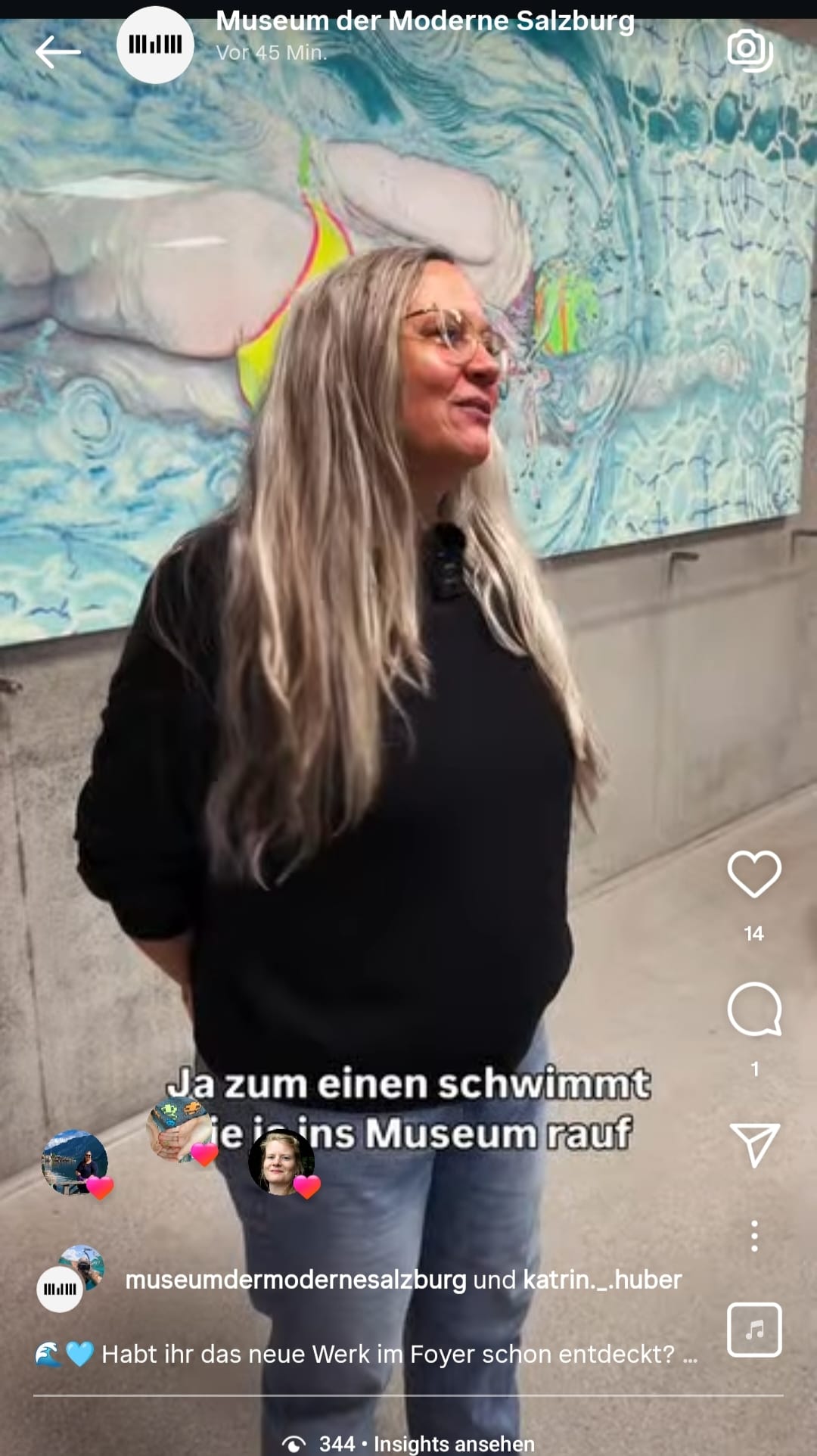Open Museum der Moderne Salzburg profile picture

(x=156, y=45)
